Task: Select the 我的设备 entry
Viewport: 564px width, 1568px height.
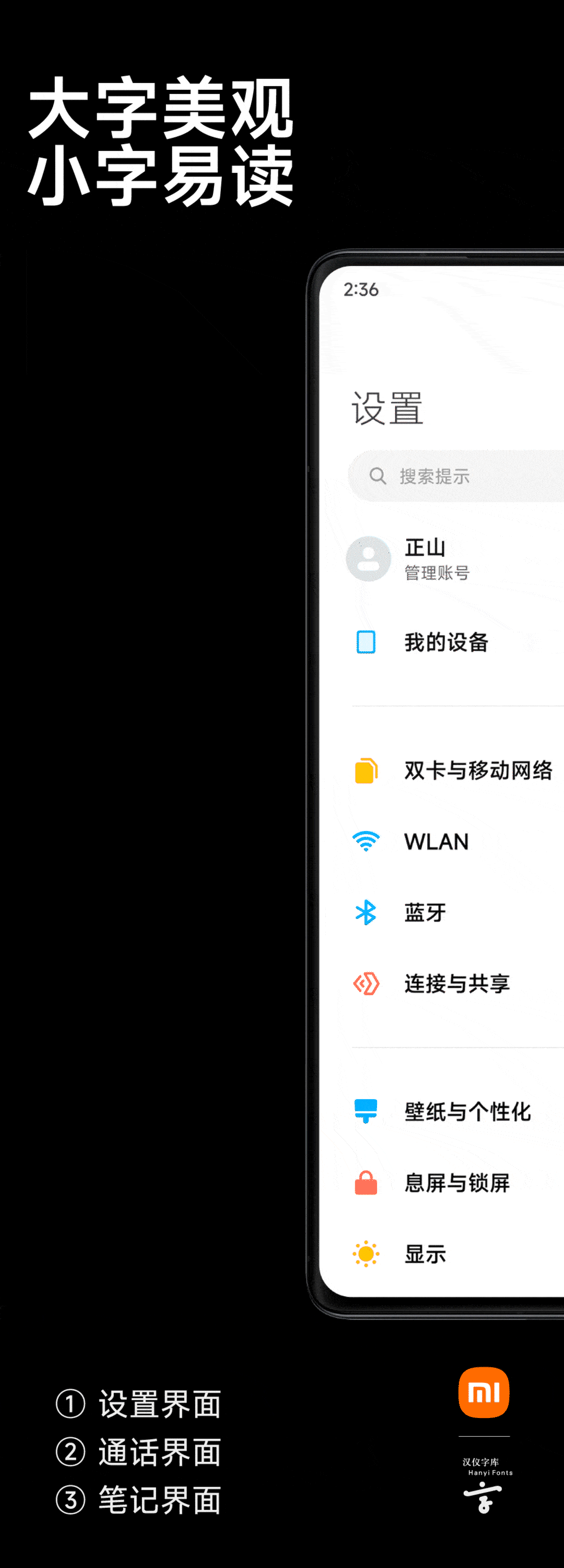Action: [x=447, y=641]
